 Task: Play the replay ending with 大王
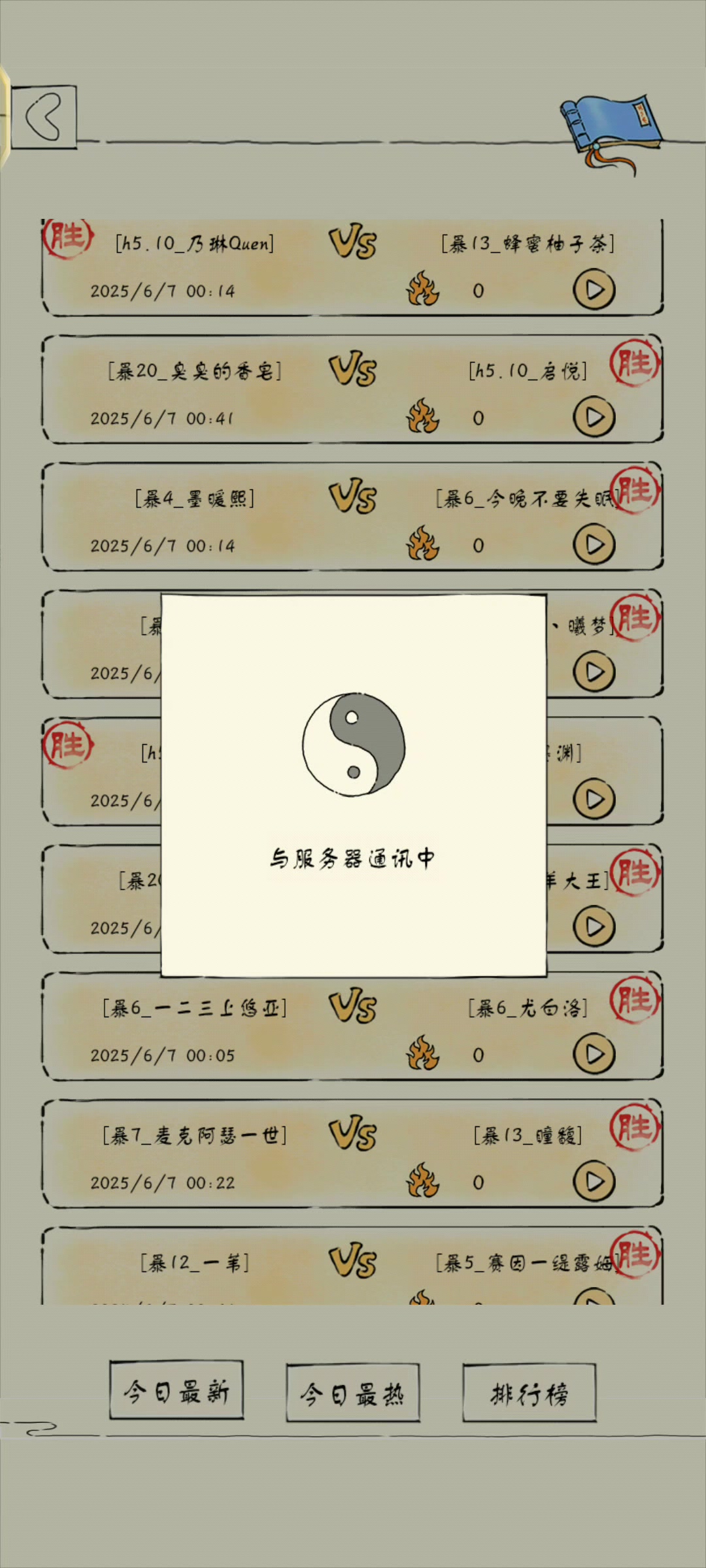coord(594,927)
